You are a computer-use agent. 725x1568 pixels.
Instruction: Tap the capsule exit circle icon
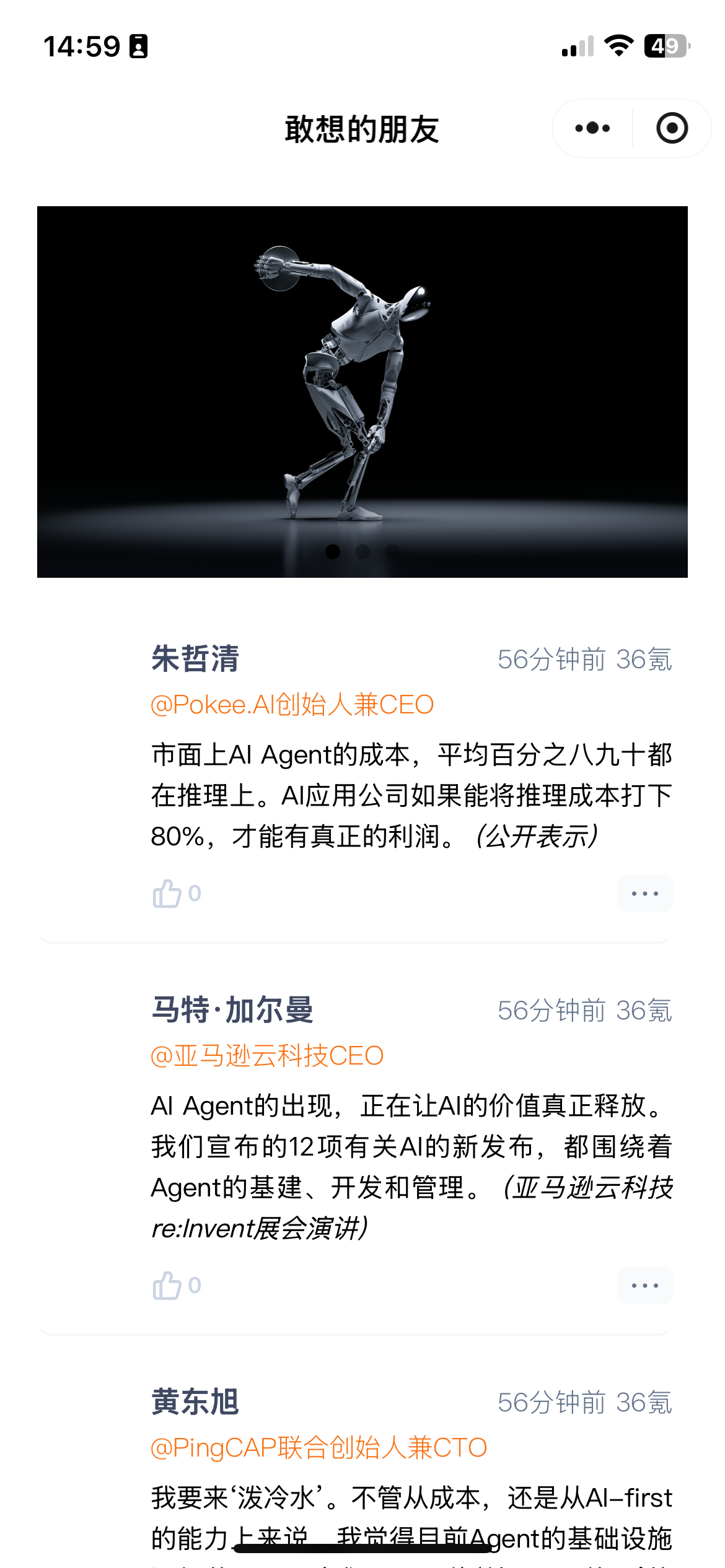tap(672, 129)
